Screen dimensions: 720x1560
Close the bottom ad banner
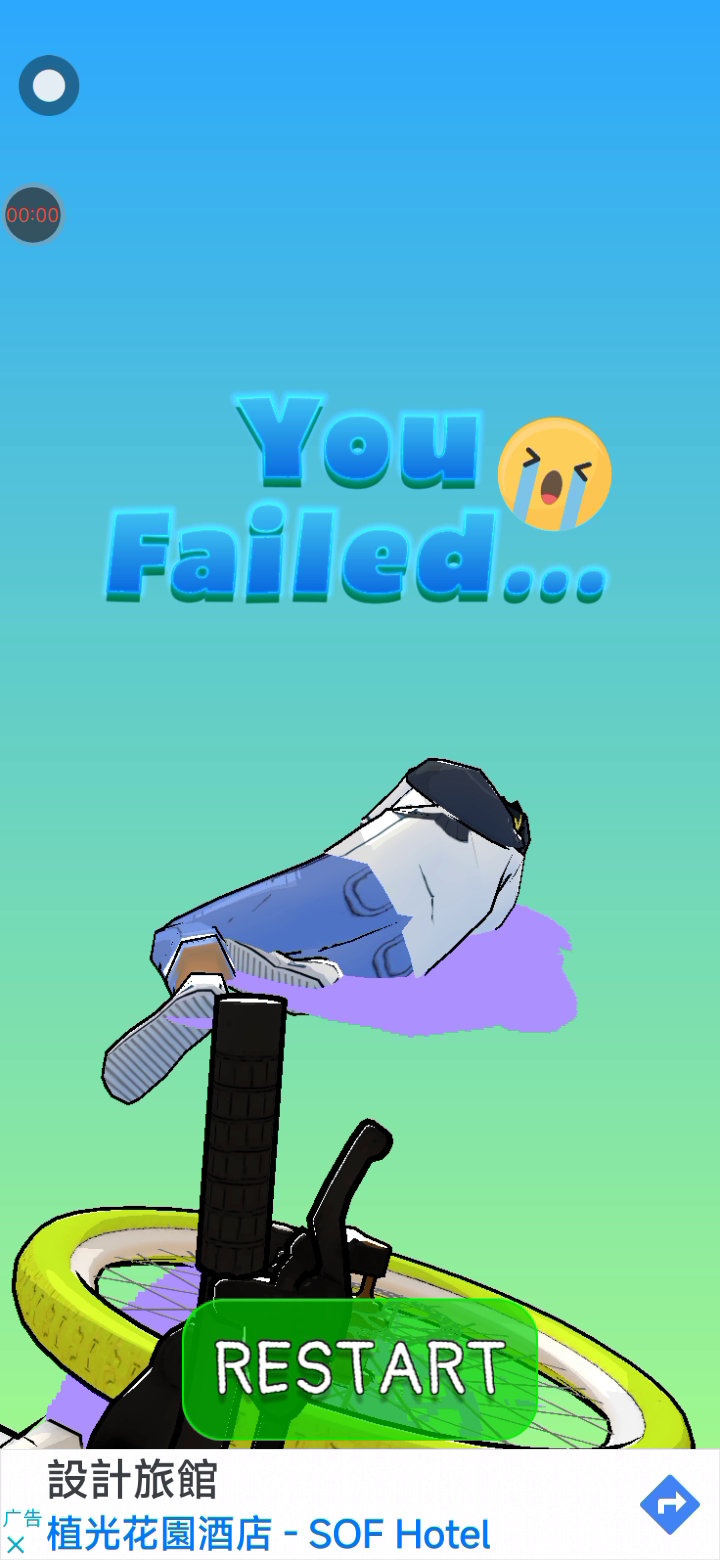[x=15, y=1545]
